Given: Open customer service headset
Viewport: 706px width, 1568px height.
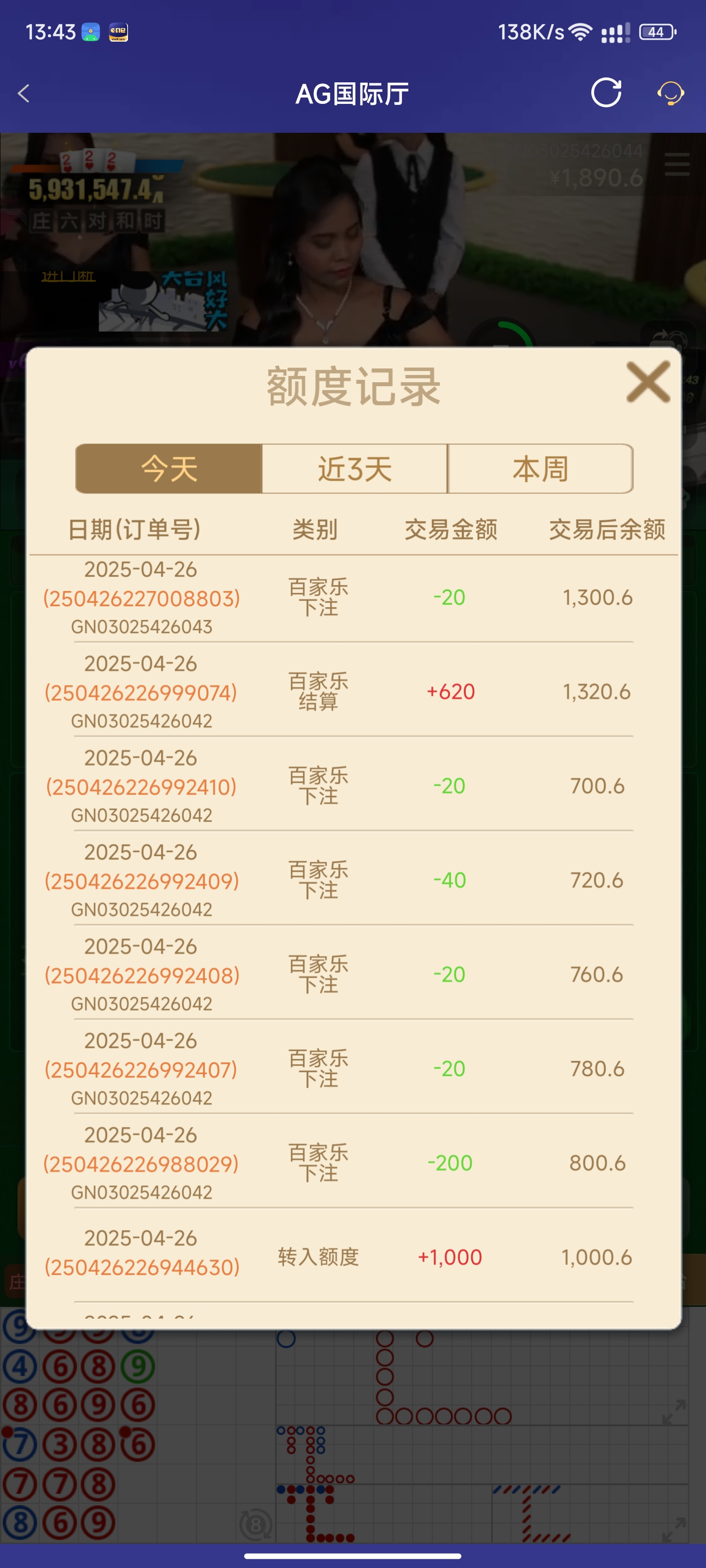Looking at the screenshot, I should point(670,94).
